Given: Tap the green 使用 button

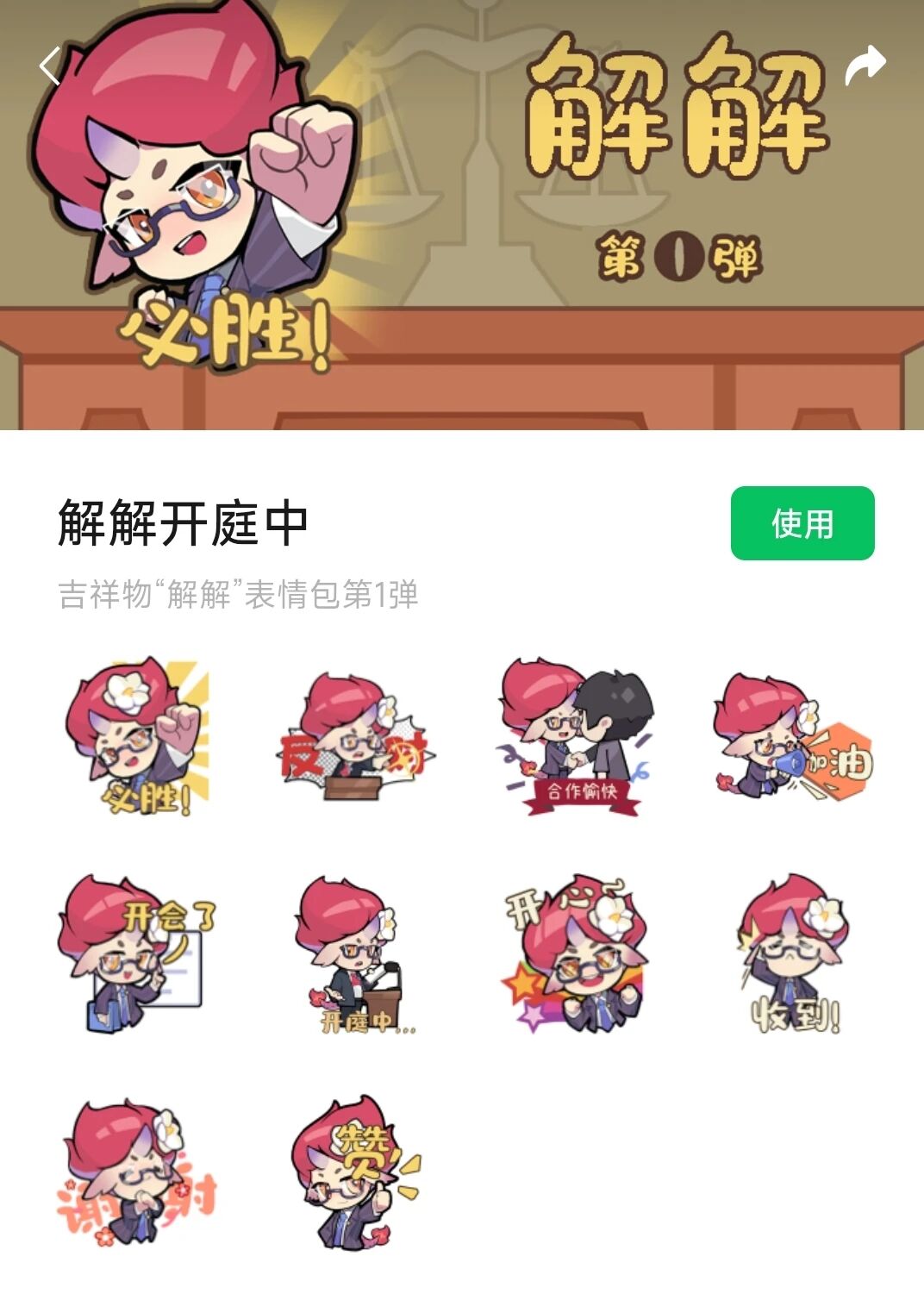Looking at the screenshot, I should pyautogui.click(x=802, y=523).
